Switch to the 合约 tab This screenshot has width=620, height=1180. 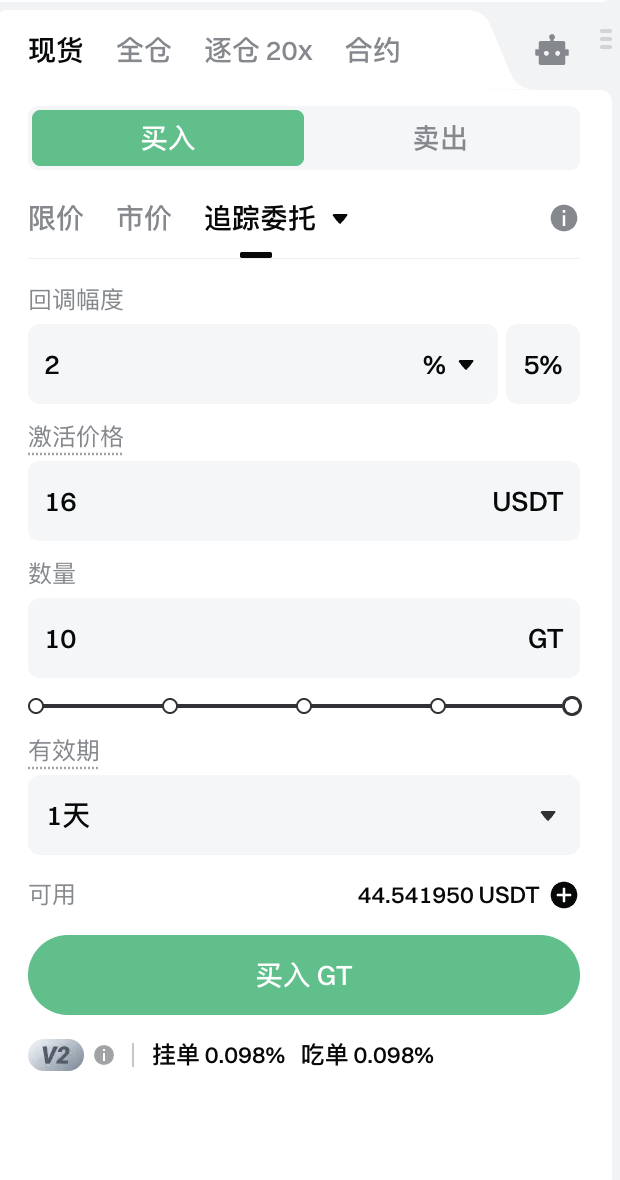[373, 50]
